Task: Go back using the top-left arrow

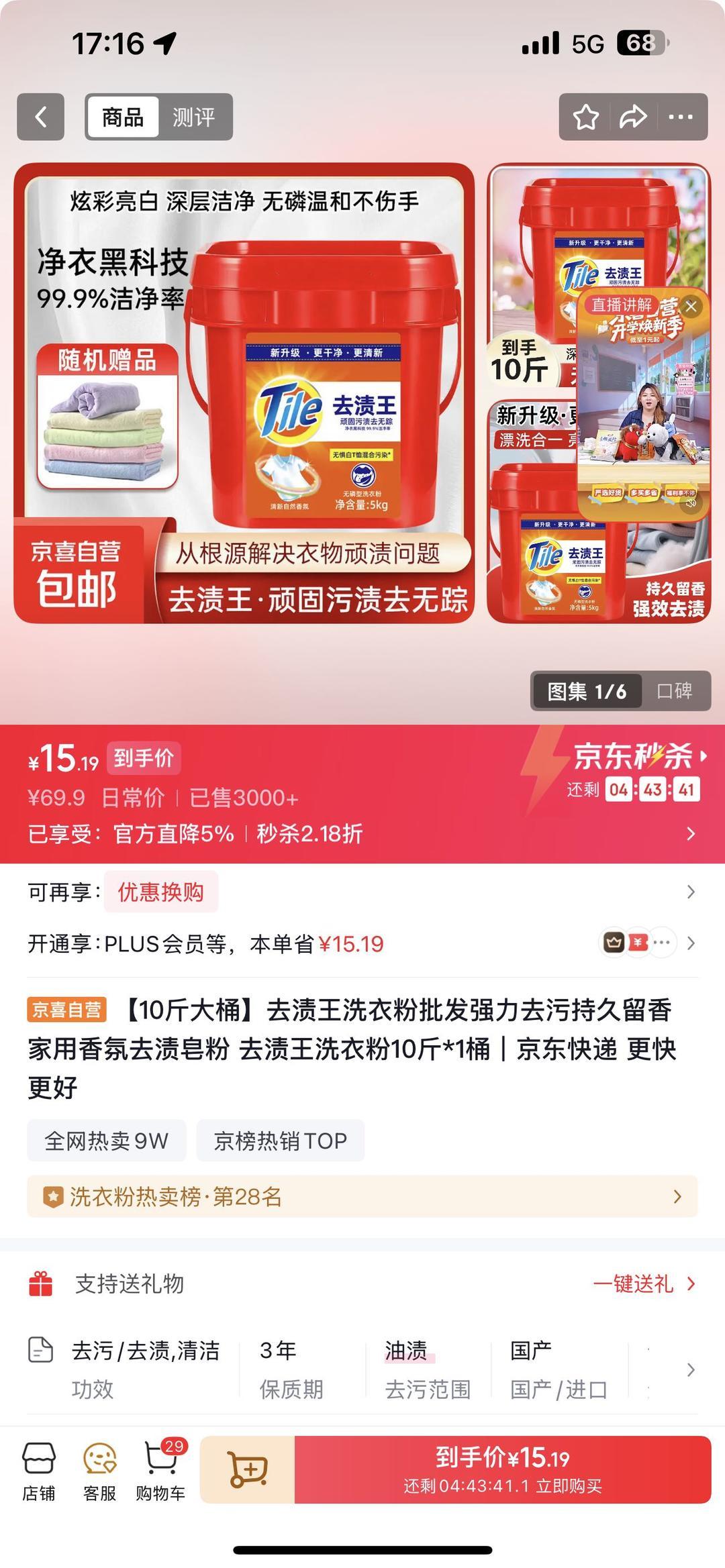Action: [x=40, y=117]
